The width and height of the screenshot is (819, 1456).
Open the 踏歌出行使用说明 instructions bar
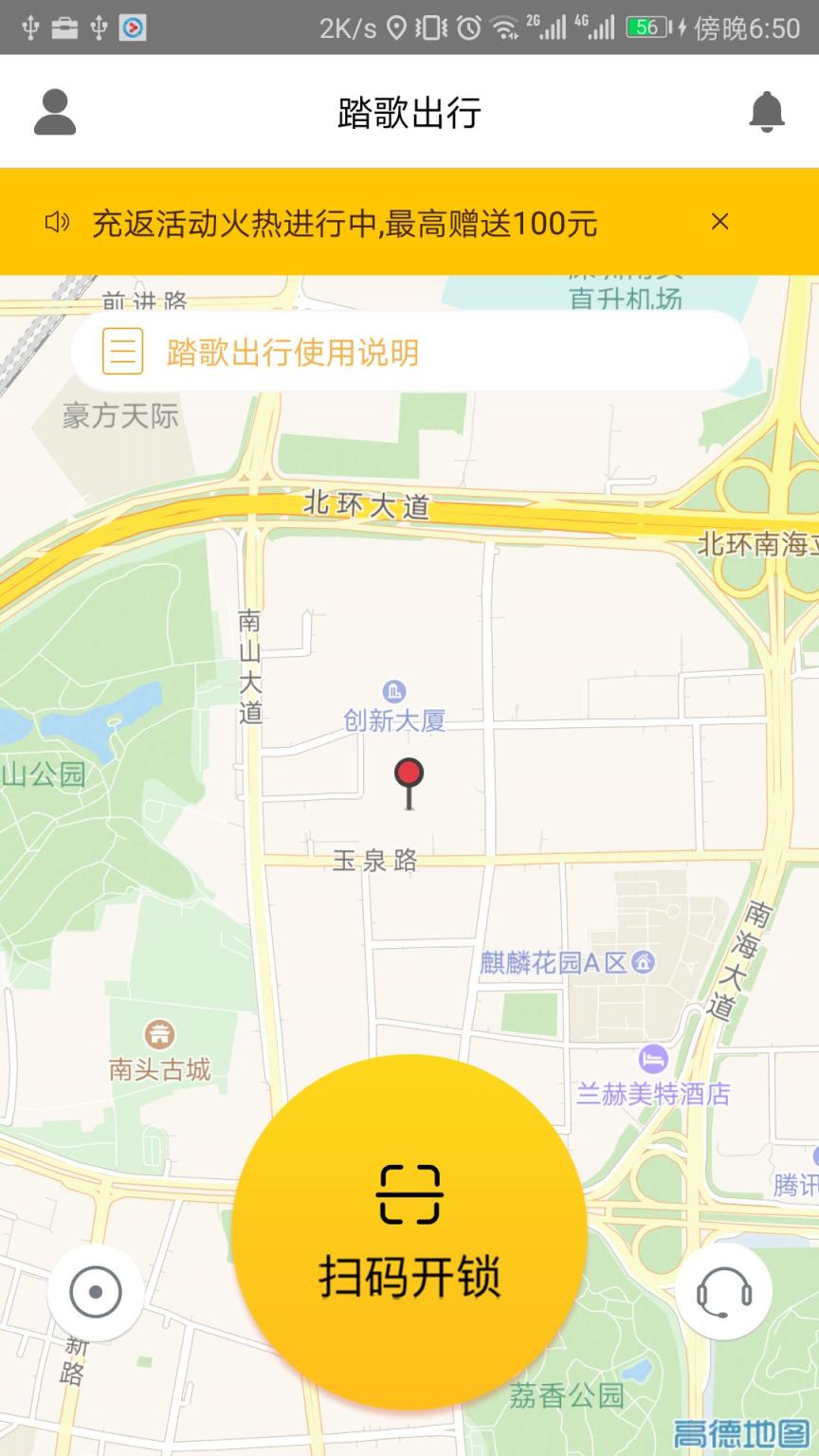(x=408, y=351)
